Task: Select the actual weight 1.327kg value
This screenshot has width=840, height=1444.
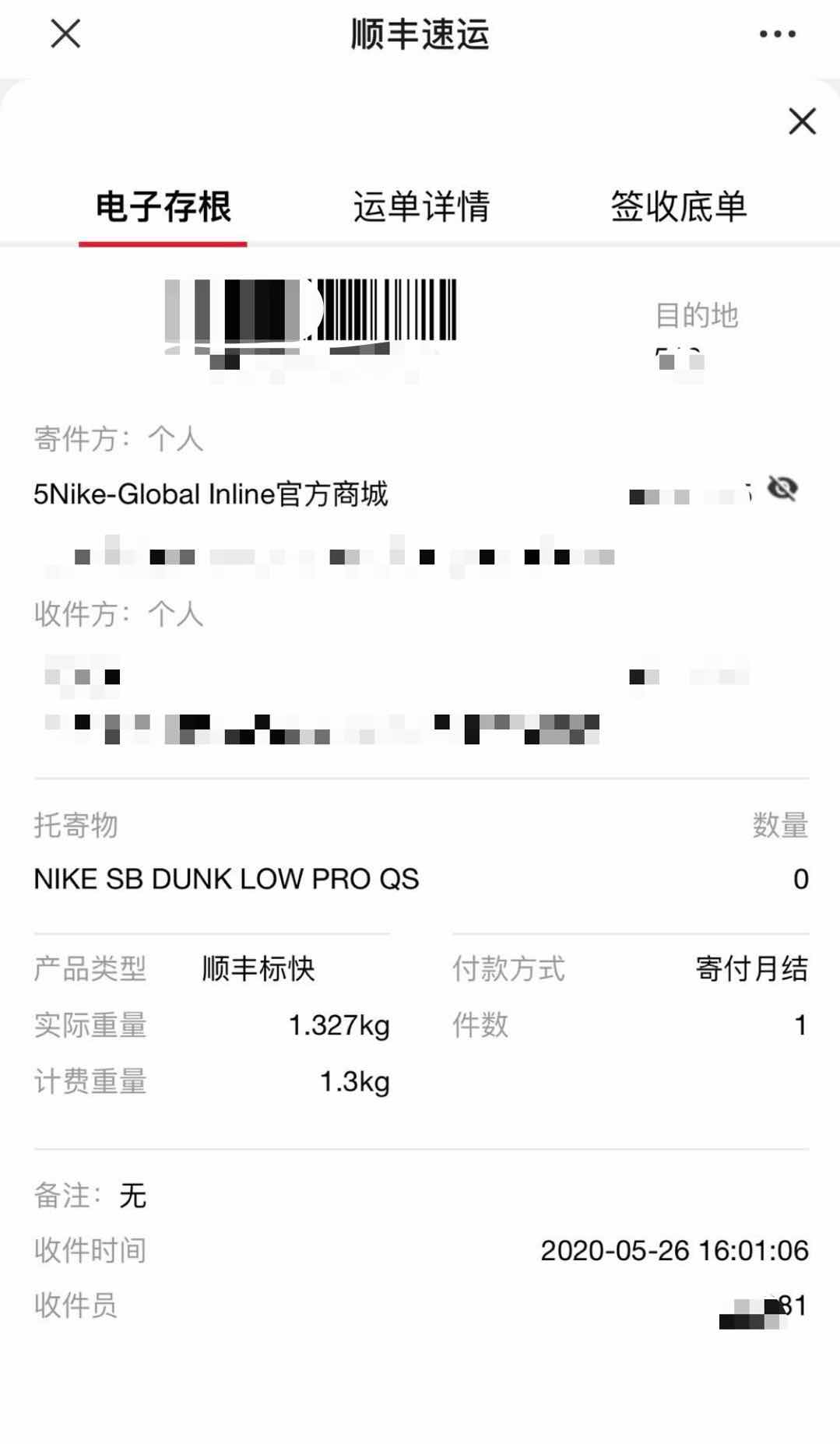Action: [x=338, y=1025]
